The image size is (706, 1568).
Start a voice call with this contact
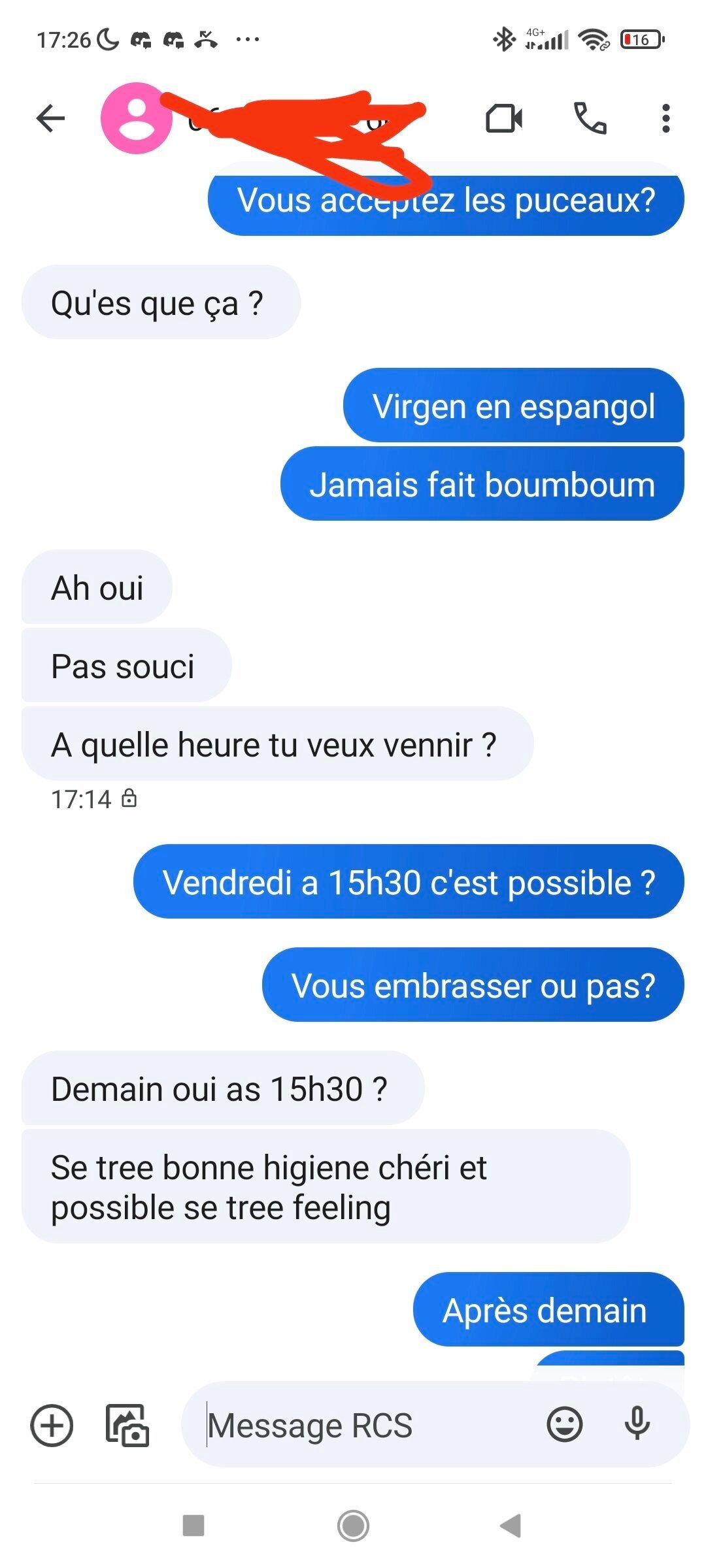pyautogui.click(x=590, y=118)
